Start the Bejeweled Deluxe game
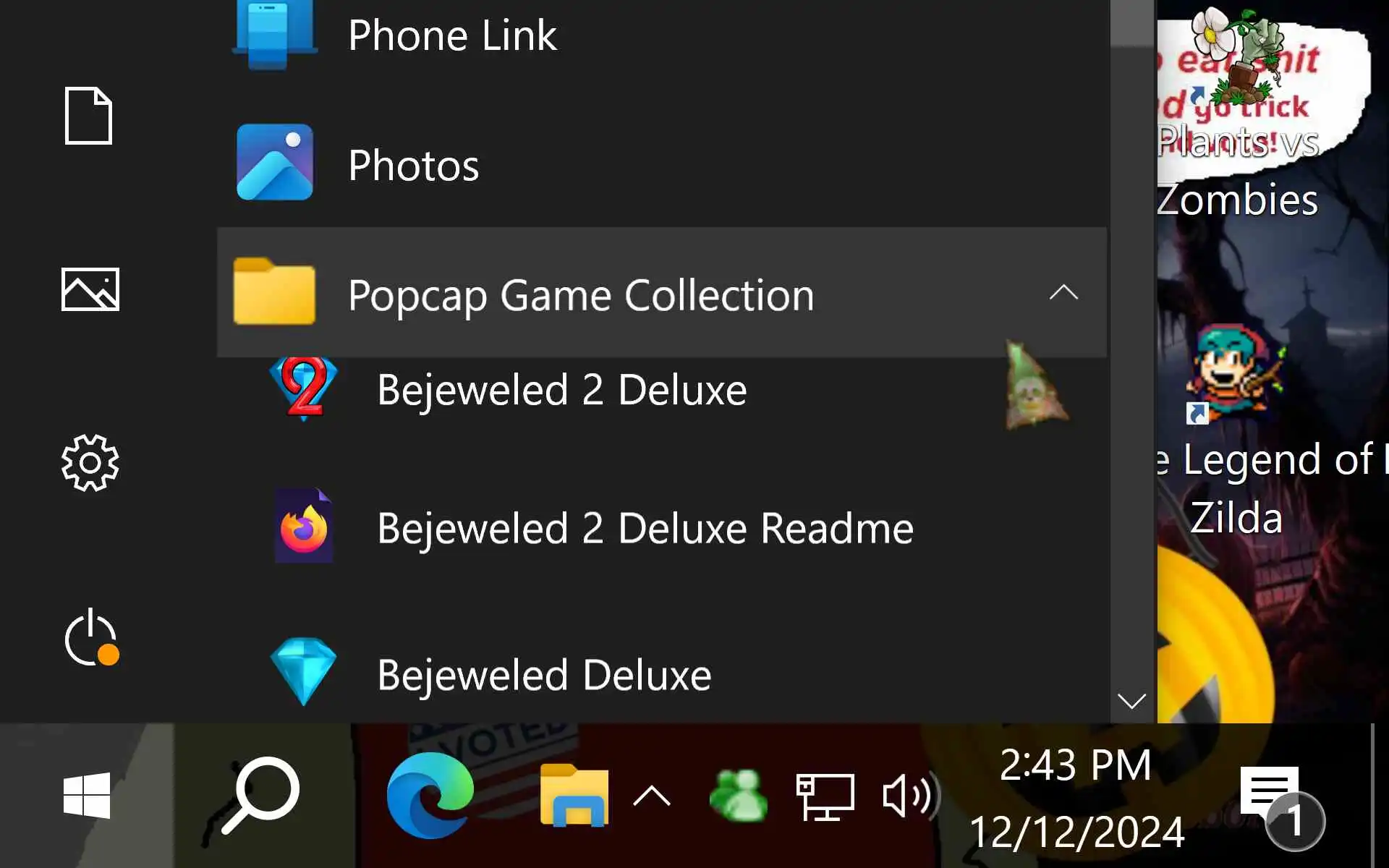 [543, 675]
